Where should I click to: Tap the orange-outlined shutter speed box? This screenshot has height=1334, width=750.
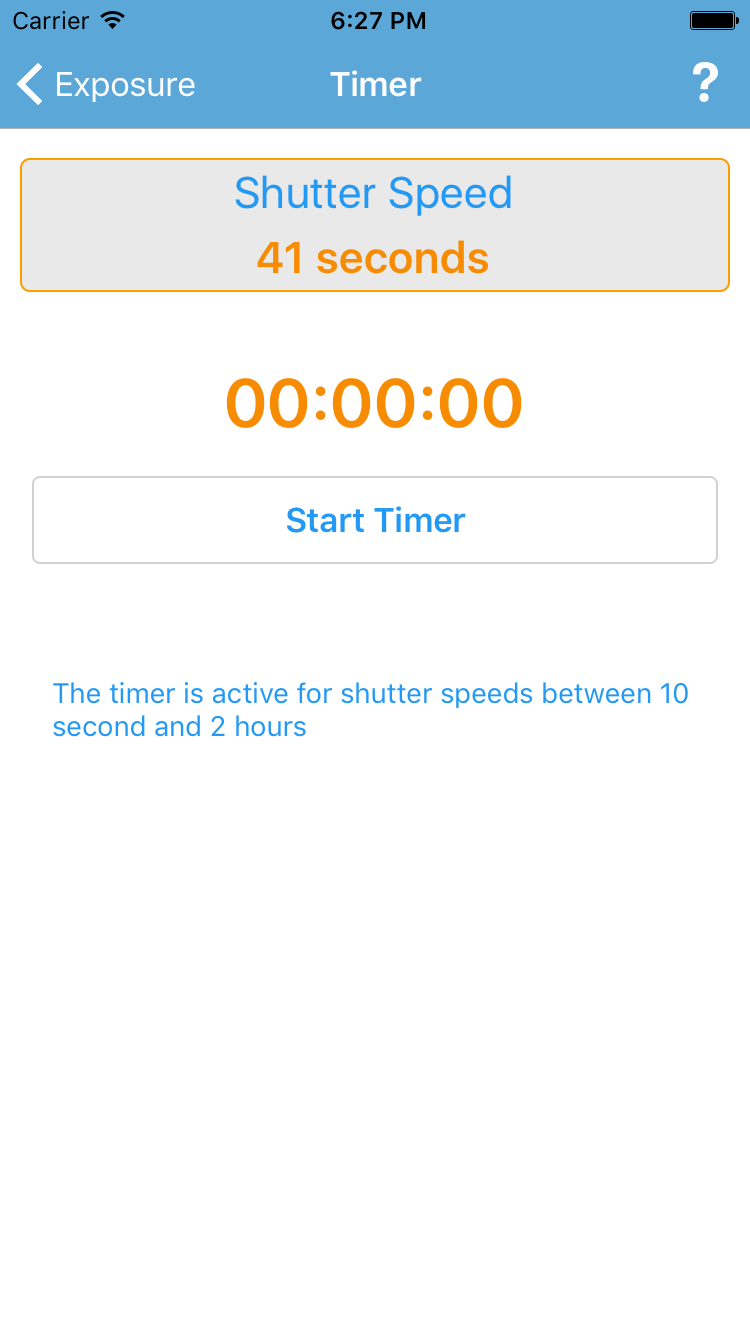tap(375, 224)
